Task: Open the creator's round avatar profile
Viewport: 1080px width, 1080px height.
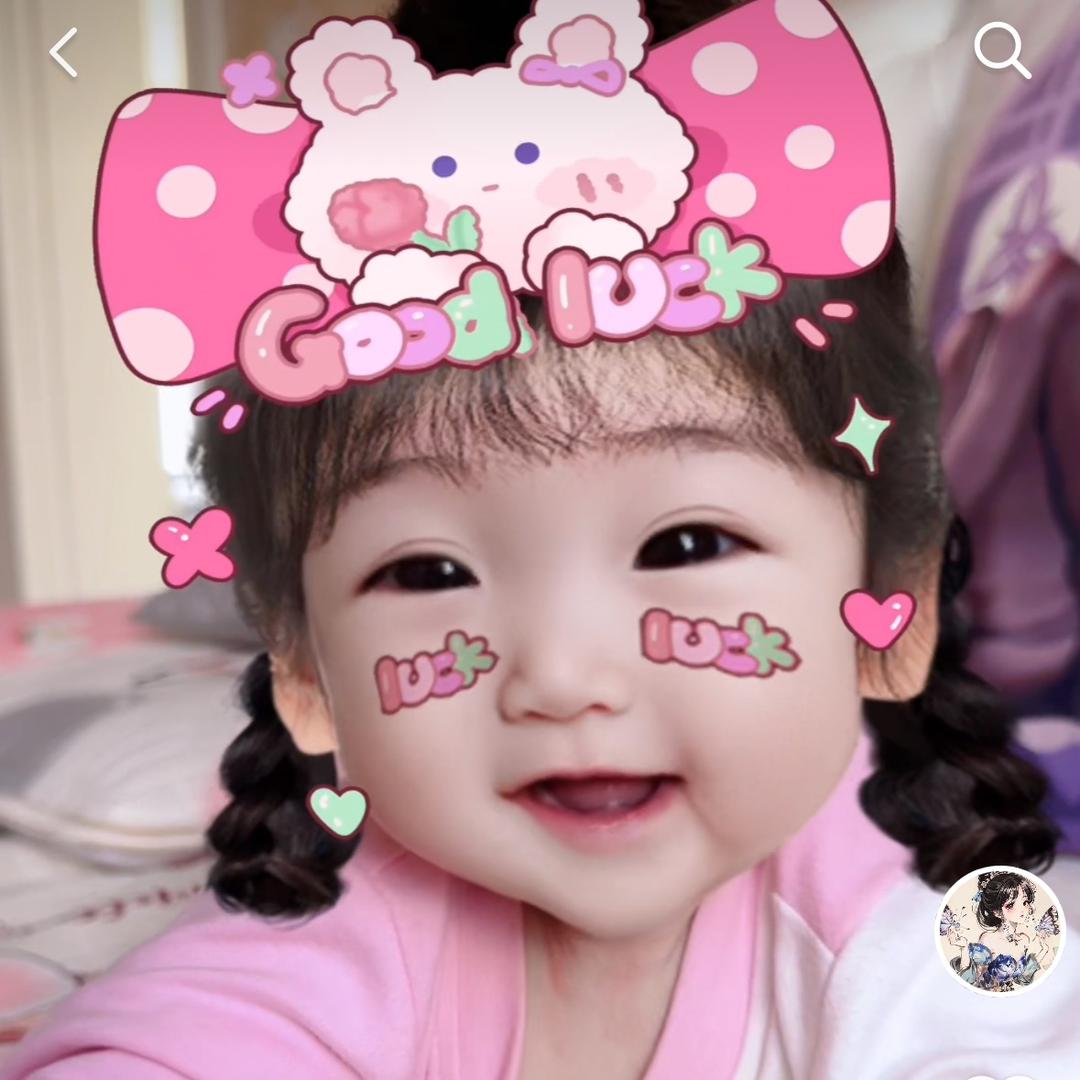Action: [1000, 931]
